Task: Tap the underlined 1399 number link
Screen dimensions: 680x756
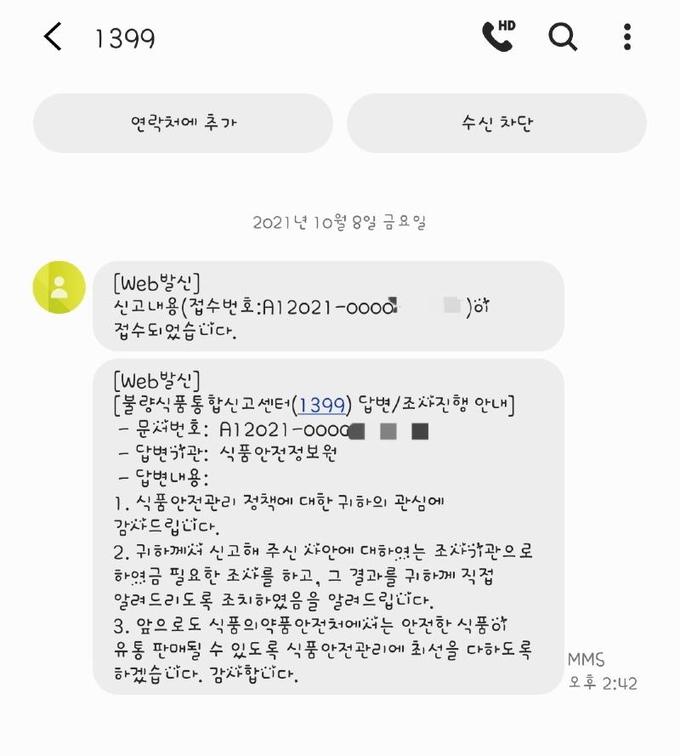Action: (323, 405)
